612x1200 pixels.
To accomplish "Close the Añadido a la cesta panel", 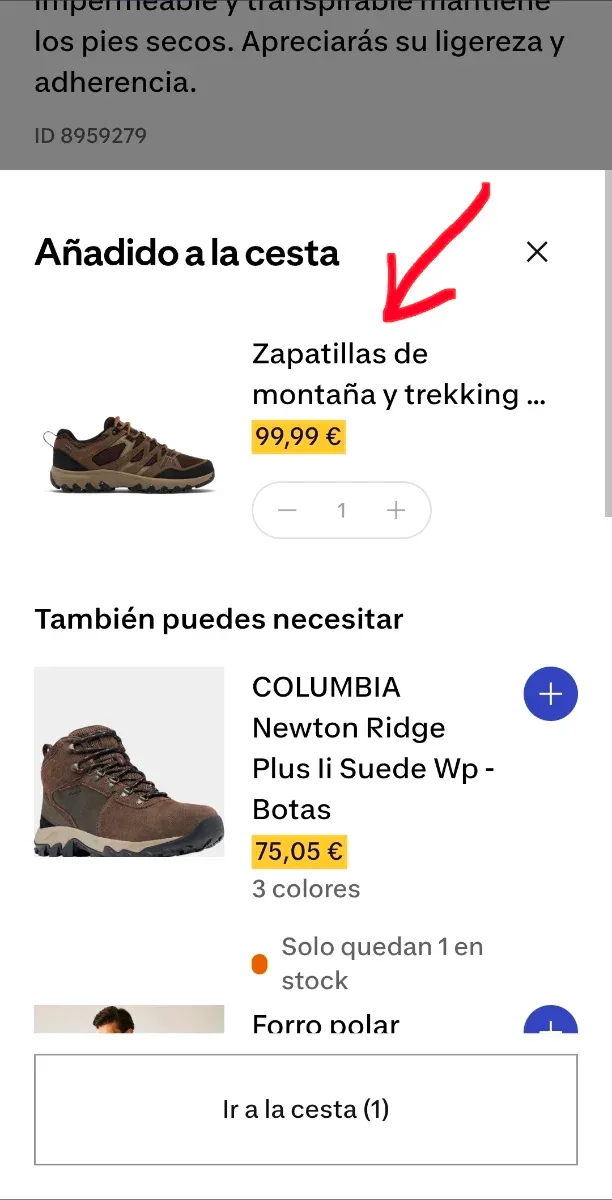I will (x=537, y=252).
